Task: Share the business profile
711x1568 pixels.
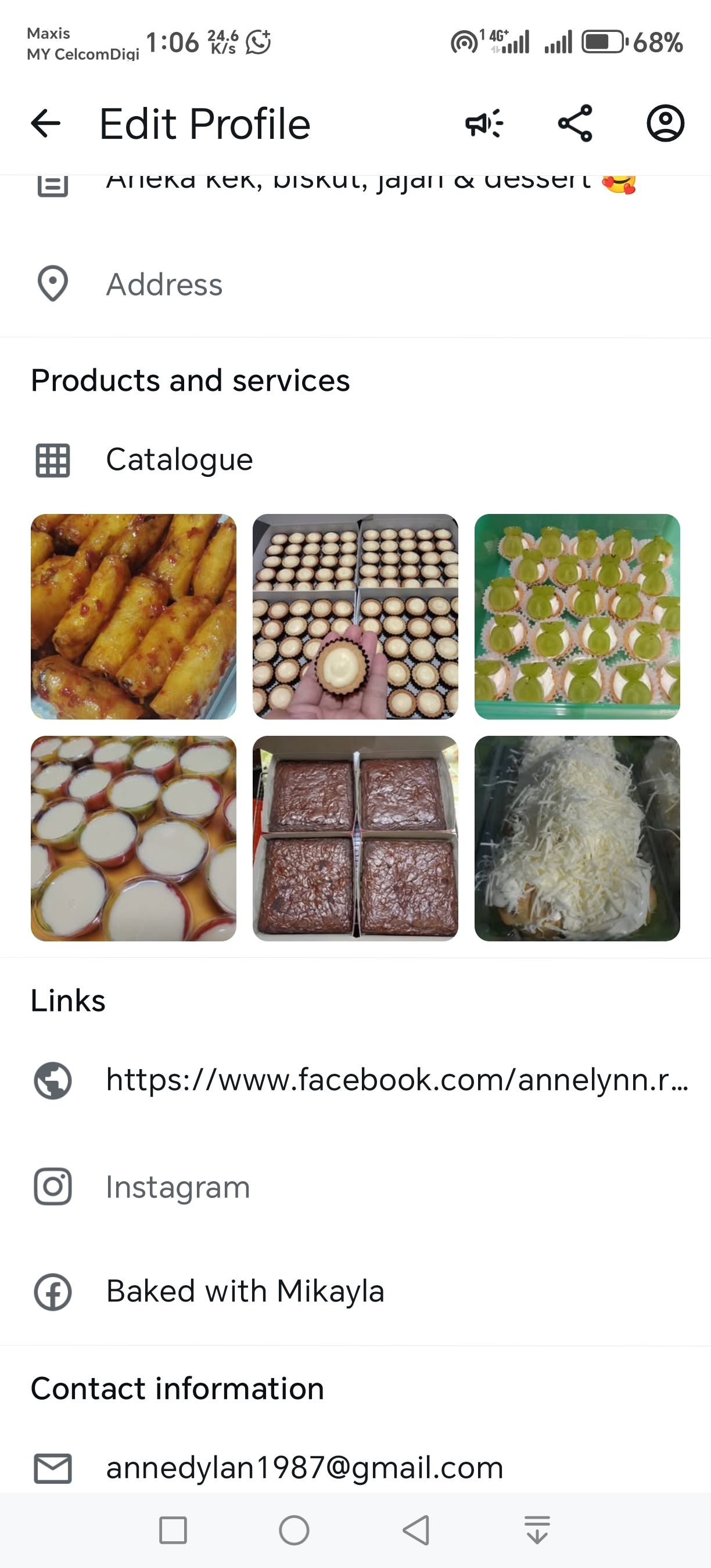Action: 574,124
